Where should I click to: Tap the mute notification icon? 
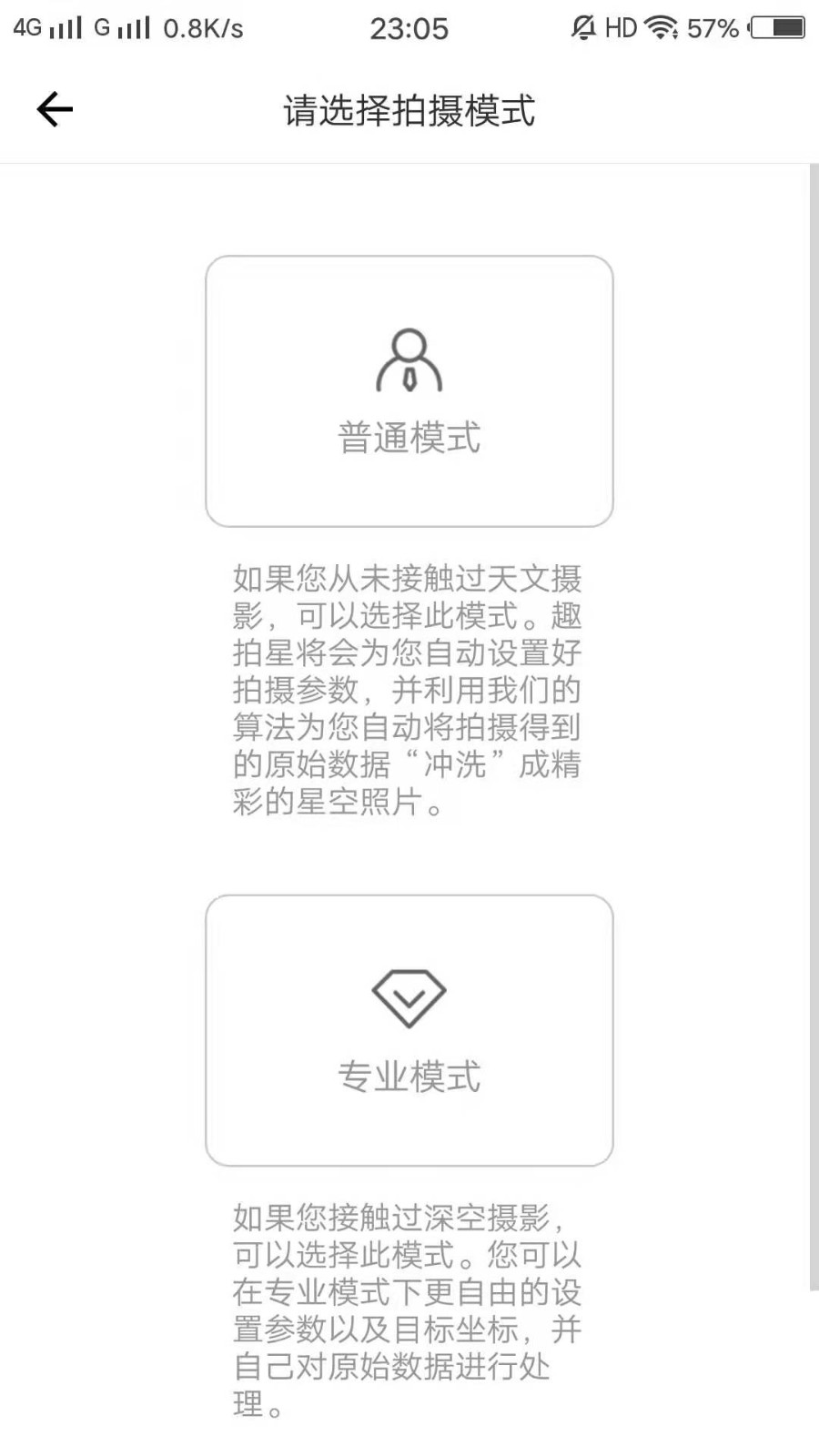[x=582, y=27]
